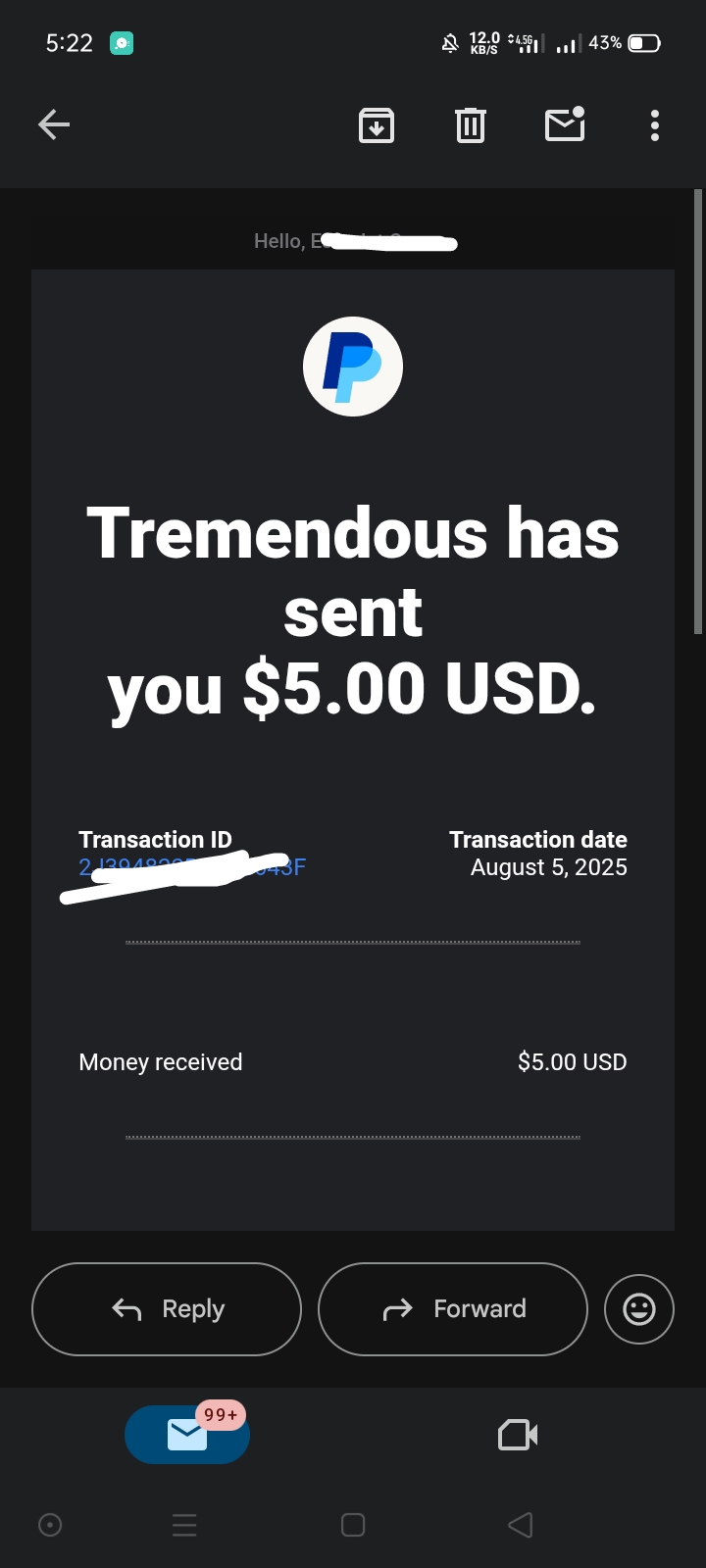Add an emoji reaction
The height and width of the screenshot is (1568, 706).
[x=639, y=1309]
